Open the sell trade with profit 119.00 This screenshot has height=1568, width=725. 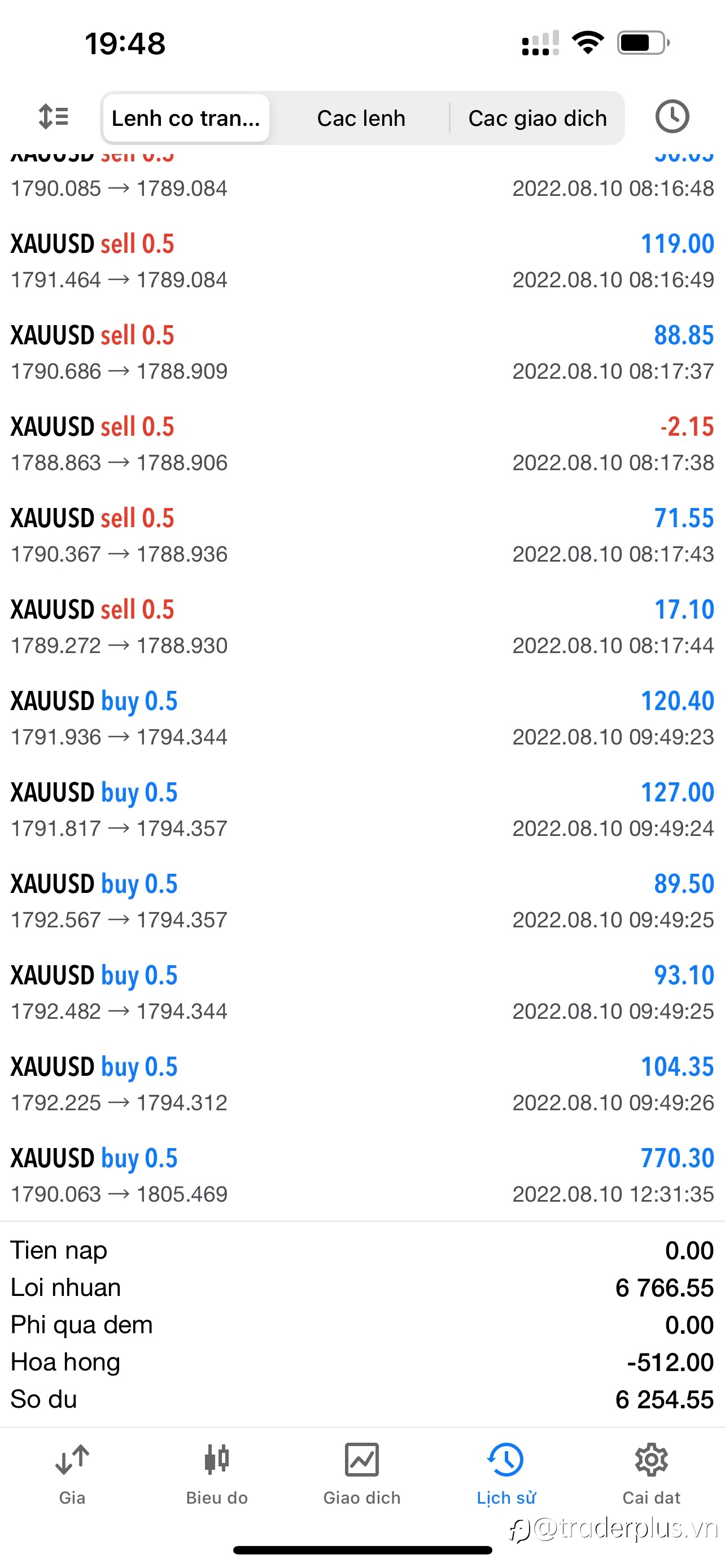coord(362,261)
